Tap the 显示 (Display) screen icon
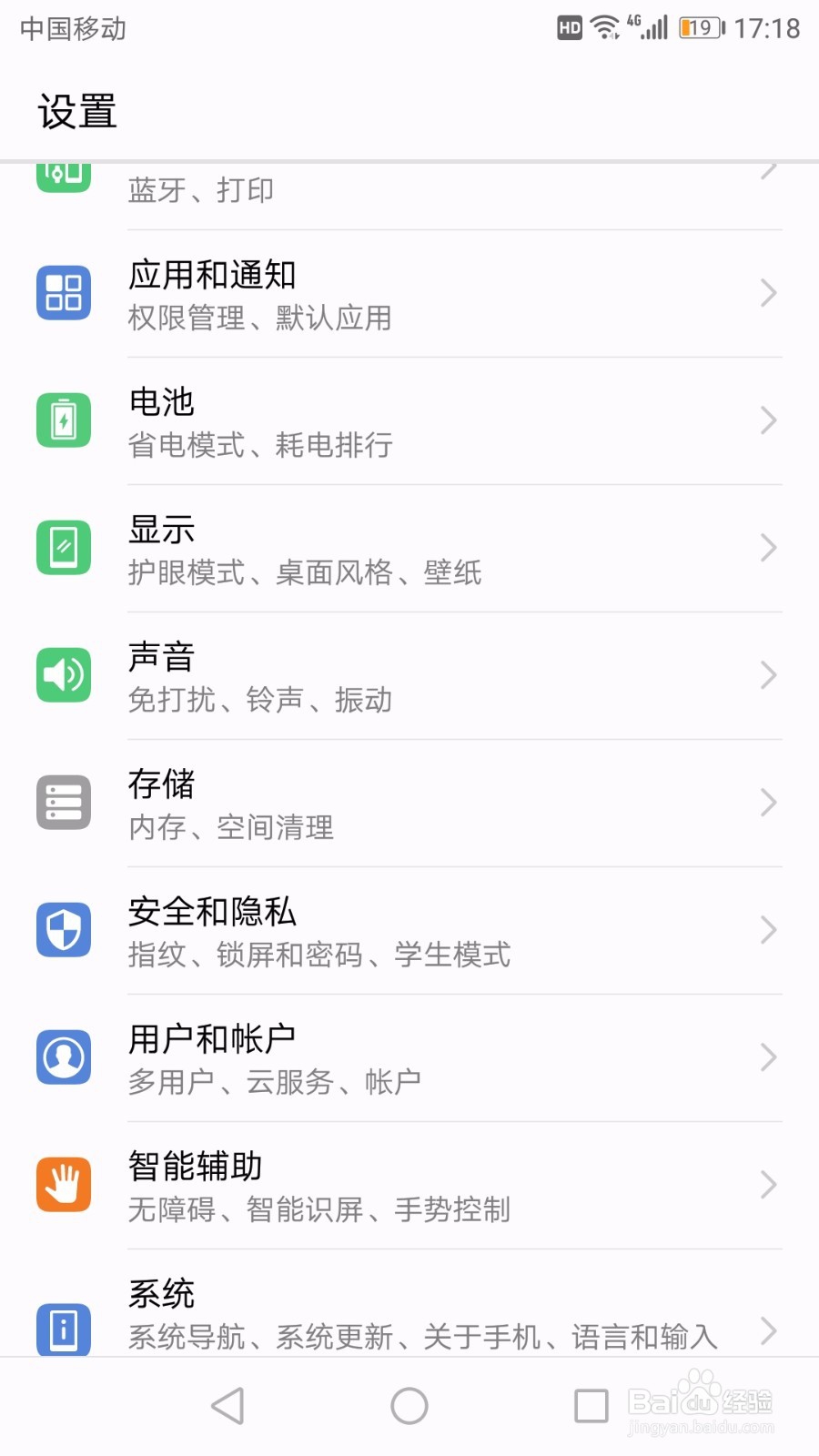This screenshot has height=1456, width=819. [x=63, y=547]
